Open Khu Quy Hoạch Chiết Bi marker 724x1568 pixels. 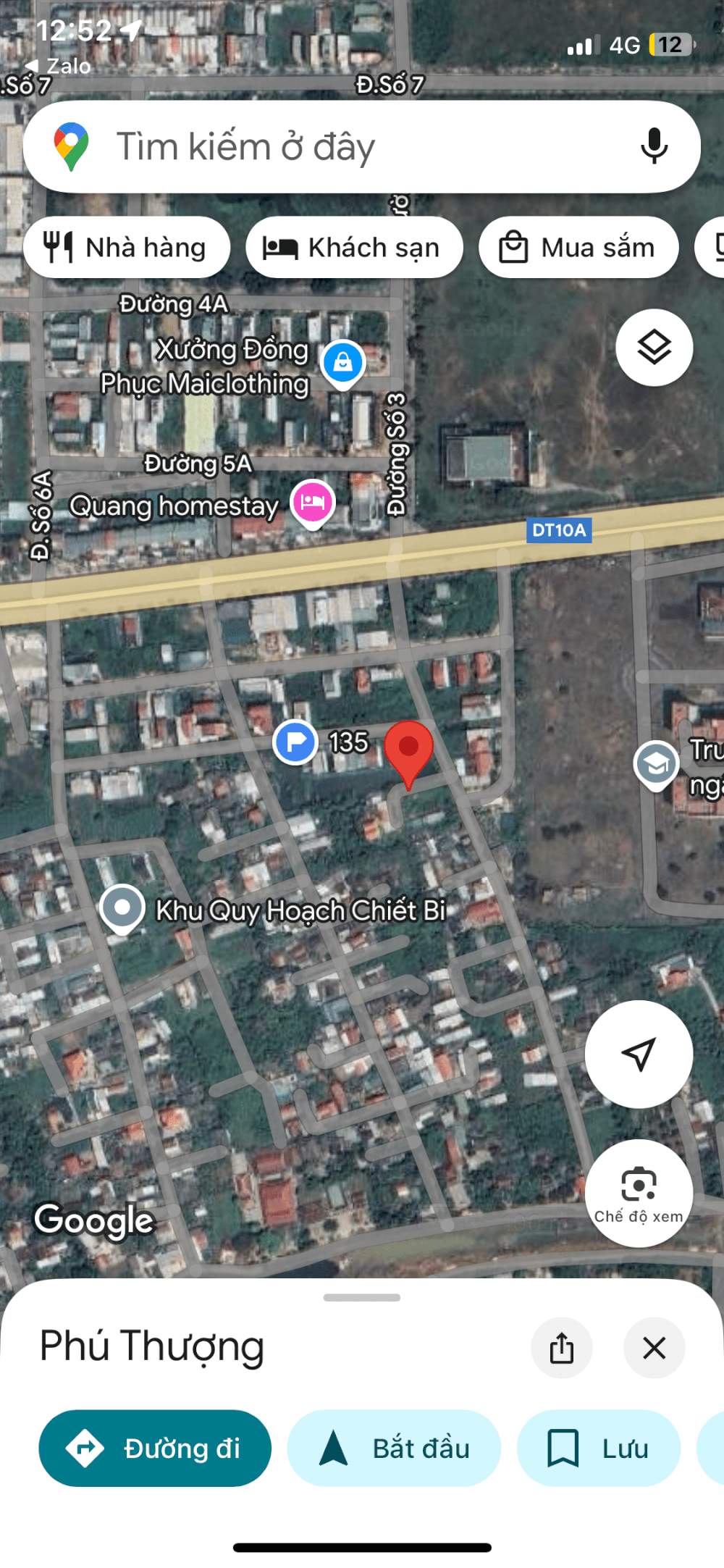pyautogui.click(x=122, y=909)
